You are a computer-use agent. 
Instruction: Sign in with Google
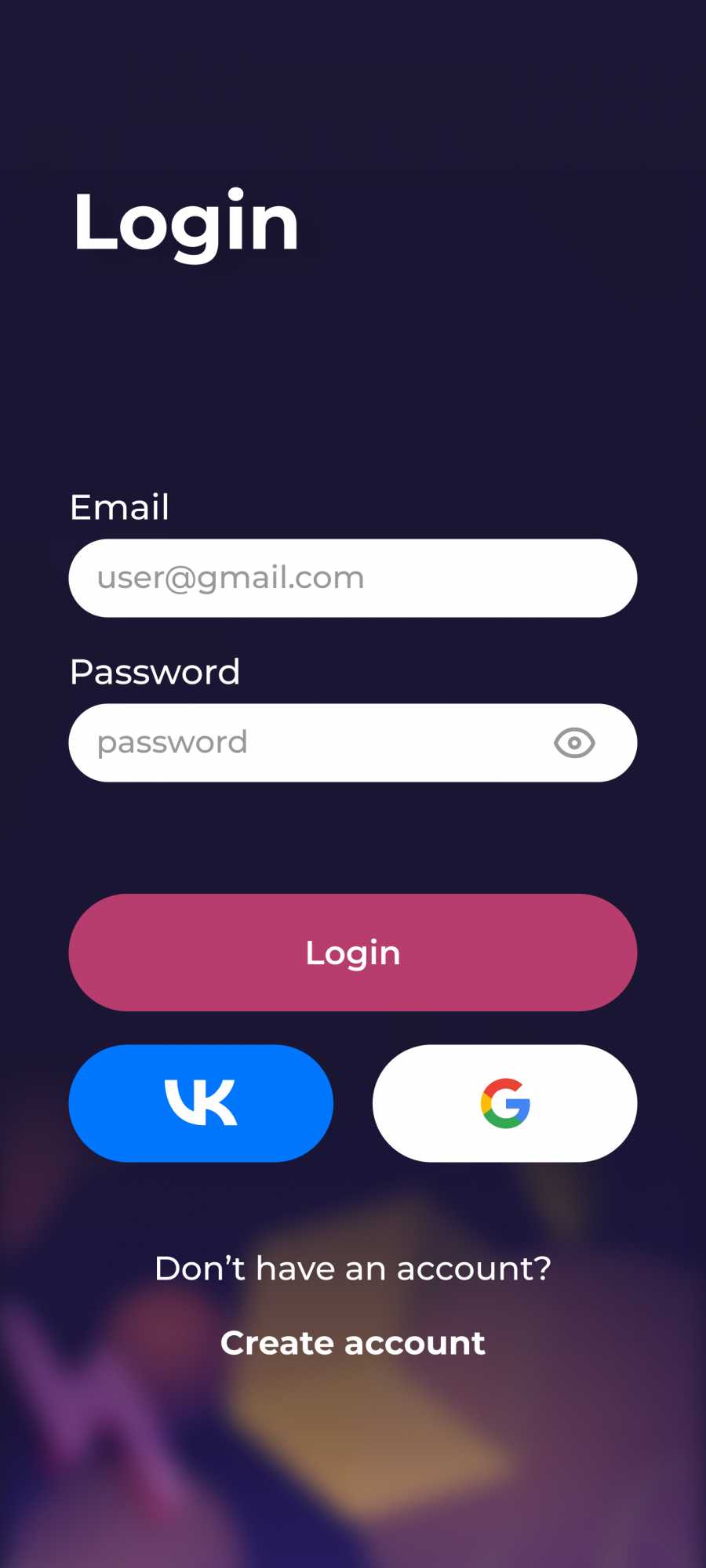click(505, 1103)
